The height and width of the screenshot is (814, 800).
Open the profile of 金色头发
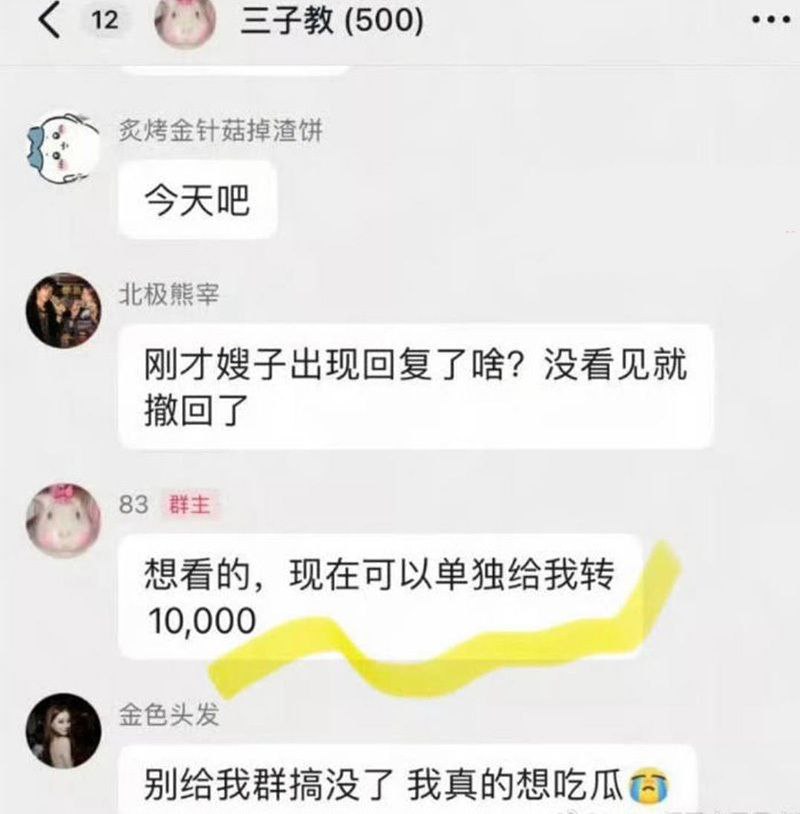pos(62,732)
